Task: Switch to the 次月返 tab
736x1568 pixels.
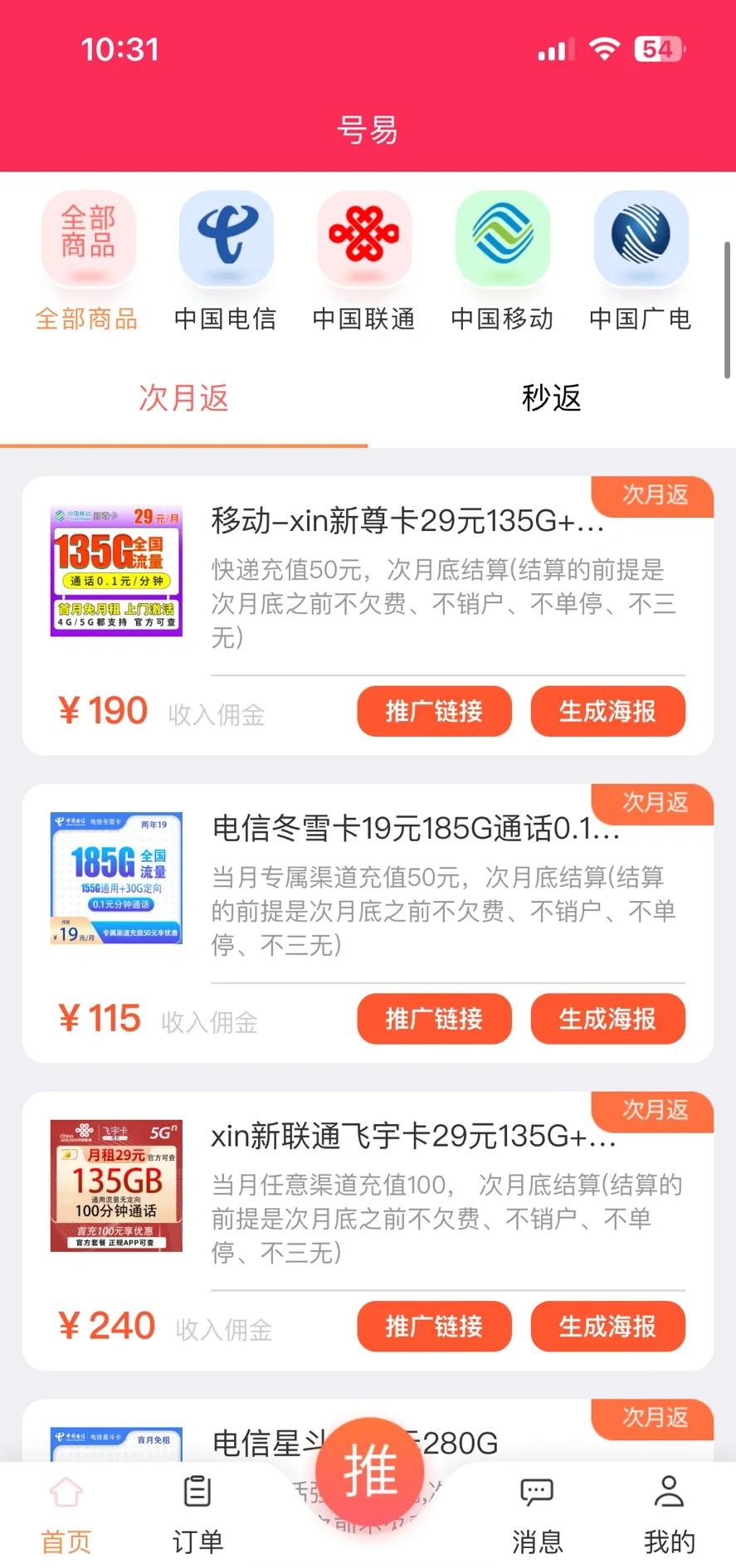Action: tap(183, 399)
